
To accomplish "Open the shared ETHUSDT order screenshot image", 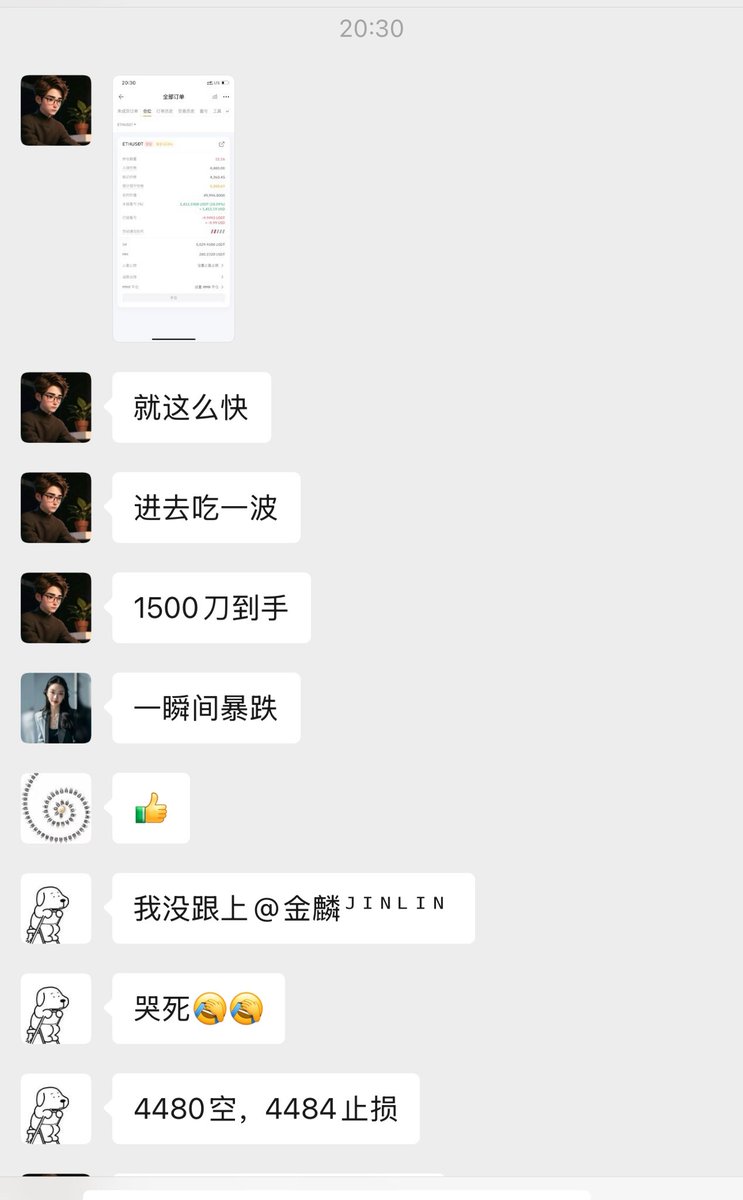I will pos(173,208).
